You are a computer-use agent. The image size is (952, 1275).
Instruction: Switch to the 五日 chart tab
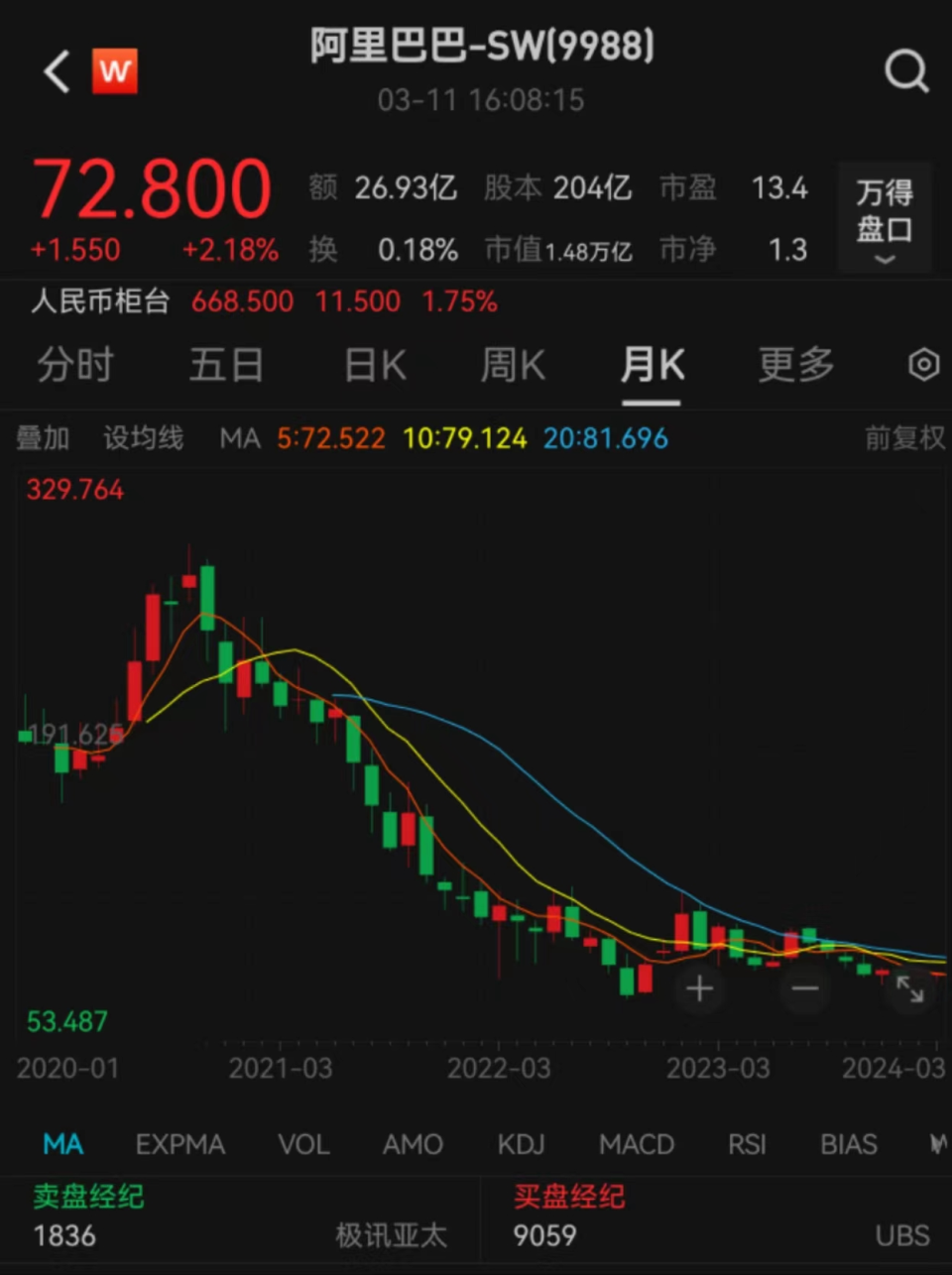tap(226, 365)
